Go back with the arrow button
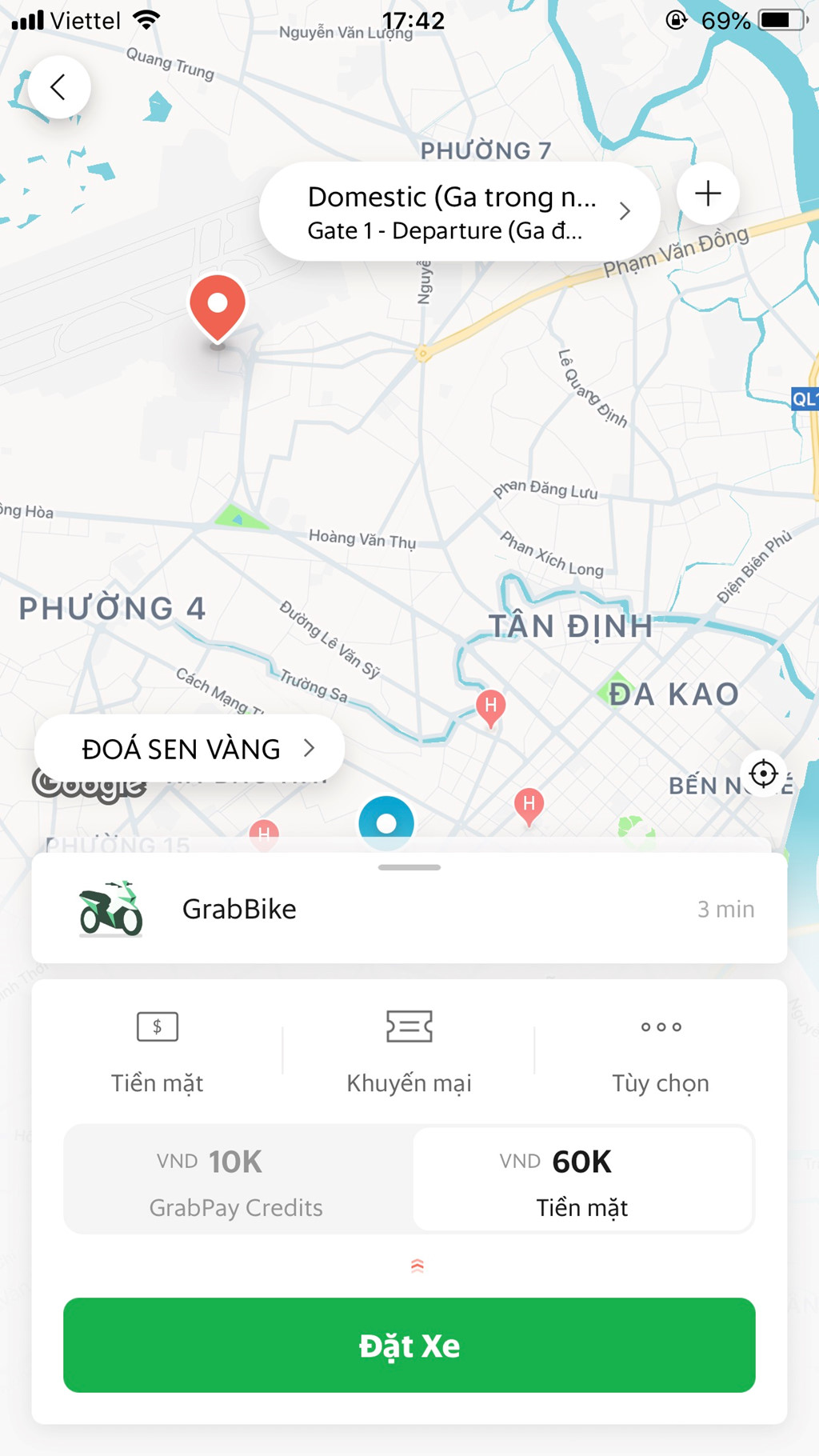 tap(58, 86)
